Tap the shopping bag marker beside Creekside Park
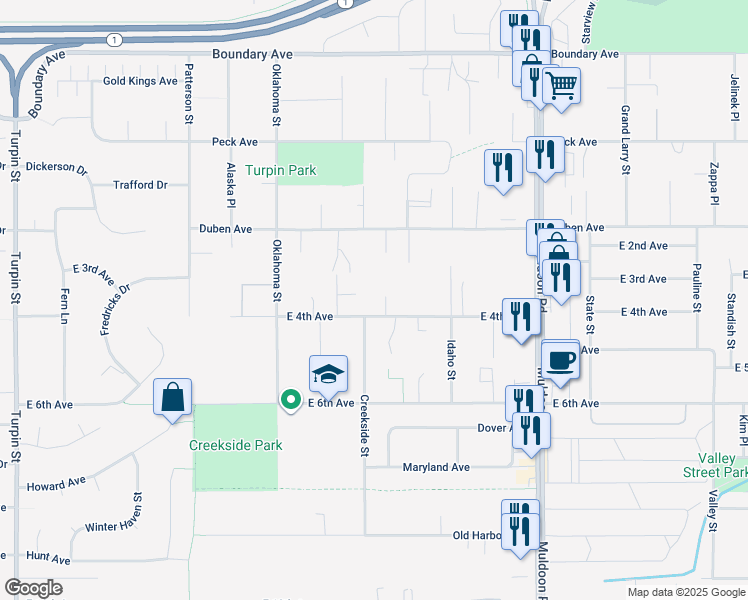 coord(173,396)
